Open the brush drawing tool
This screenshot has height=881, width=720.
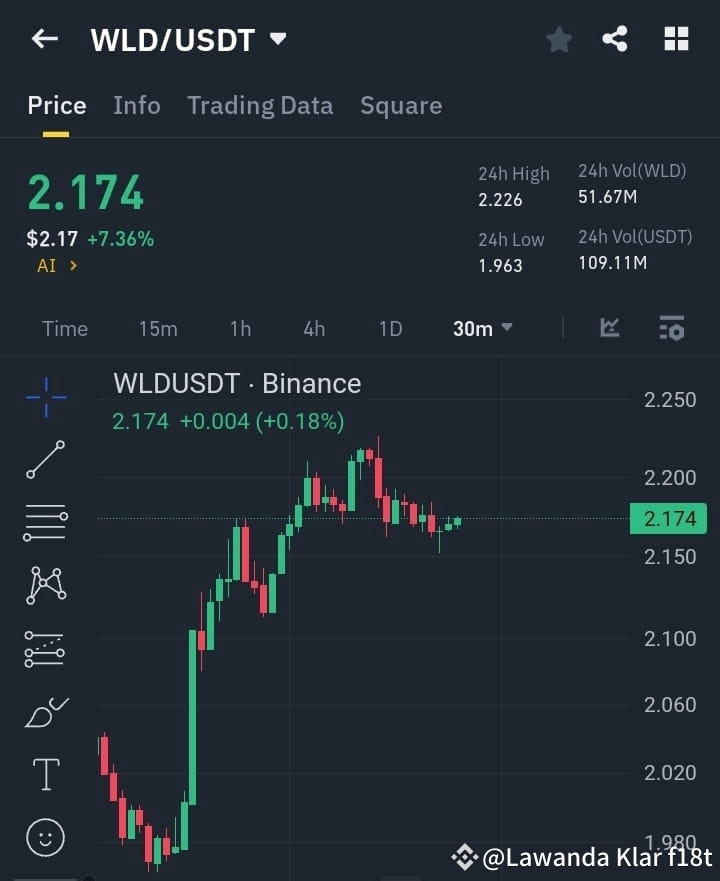tap(44, 712)
